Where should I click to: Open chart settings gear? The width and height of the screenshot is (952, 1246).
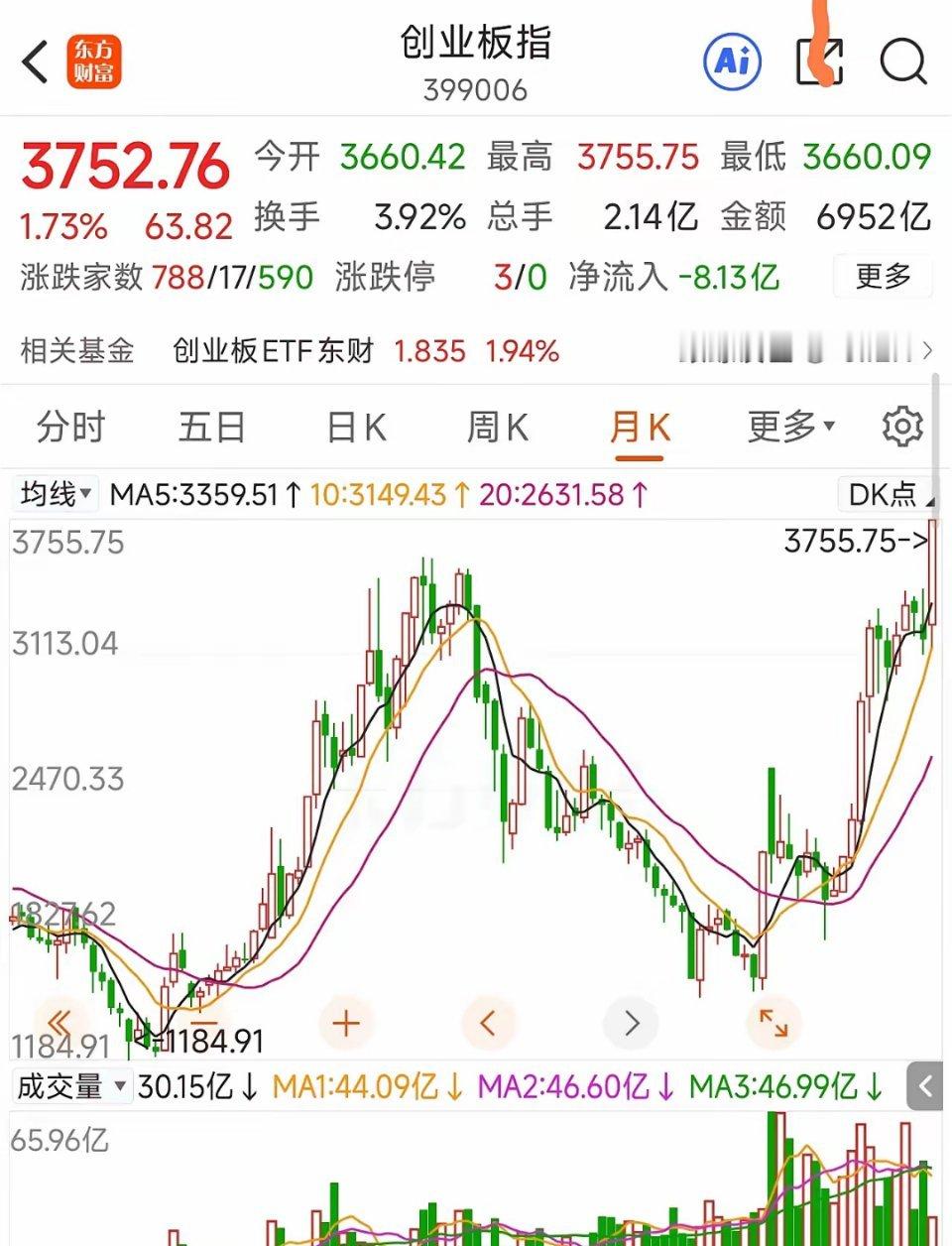click(900, 426)
